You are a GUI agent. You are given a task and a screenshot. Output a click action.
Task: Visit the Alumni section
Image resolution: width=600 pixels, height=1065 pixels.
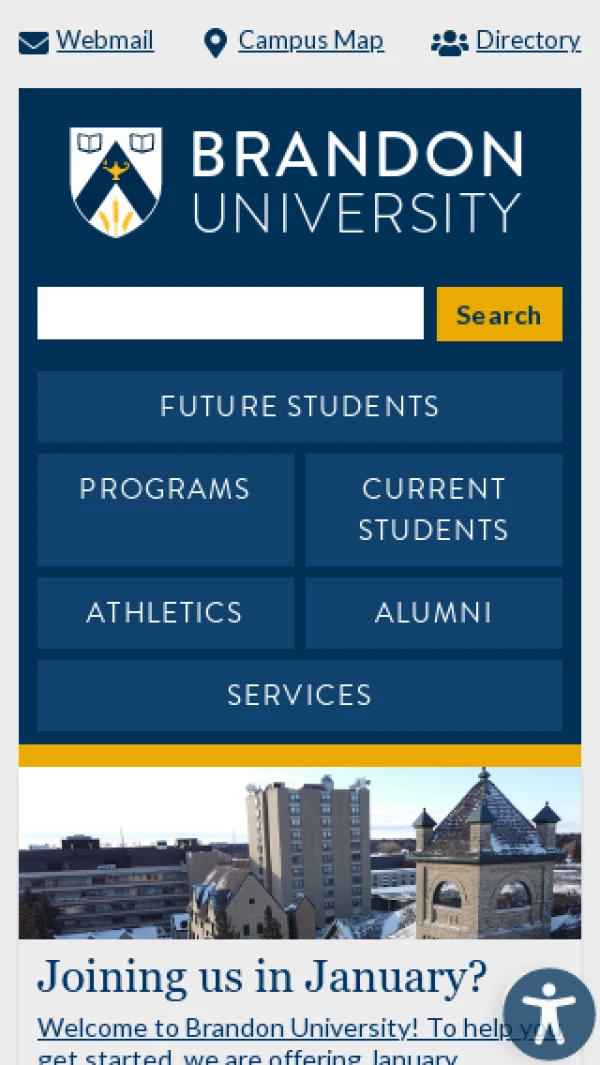point(433,612)
